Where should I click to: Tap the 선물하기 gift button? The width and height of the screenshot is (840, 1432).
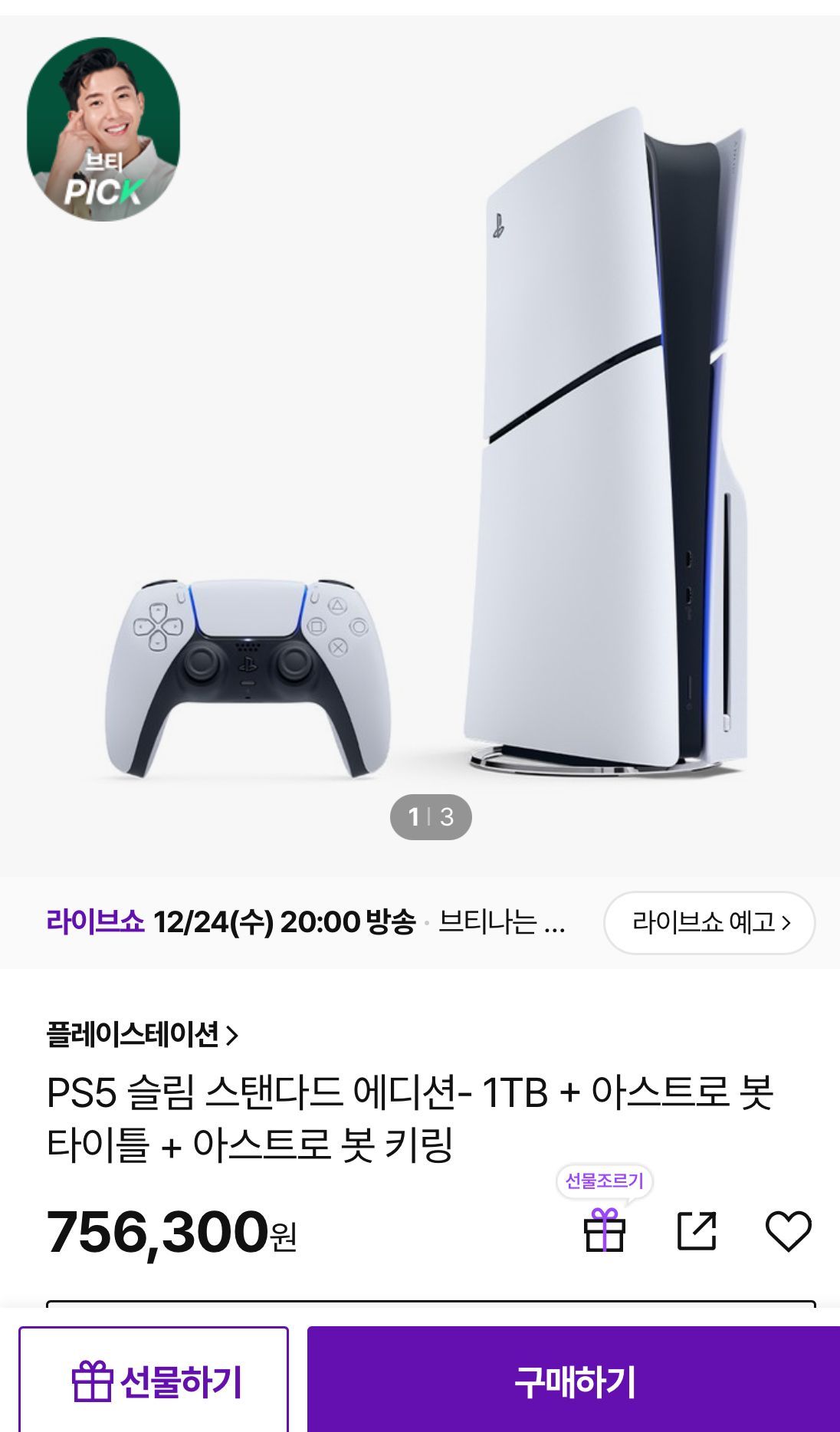pos(154,1381)
